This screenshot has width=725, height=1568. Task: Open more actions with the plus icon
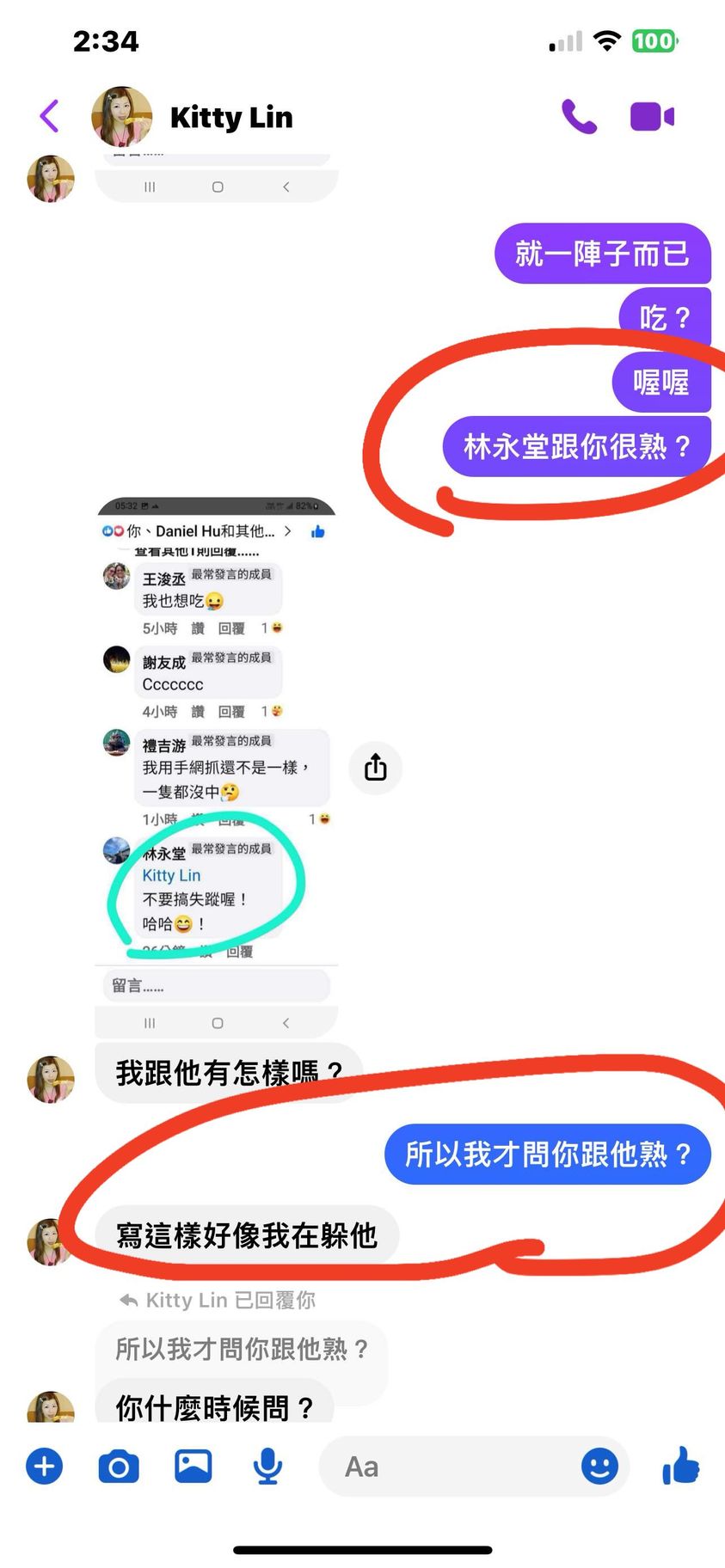[x=45, y=1466]
